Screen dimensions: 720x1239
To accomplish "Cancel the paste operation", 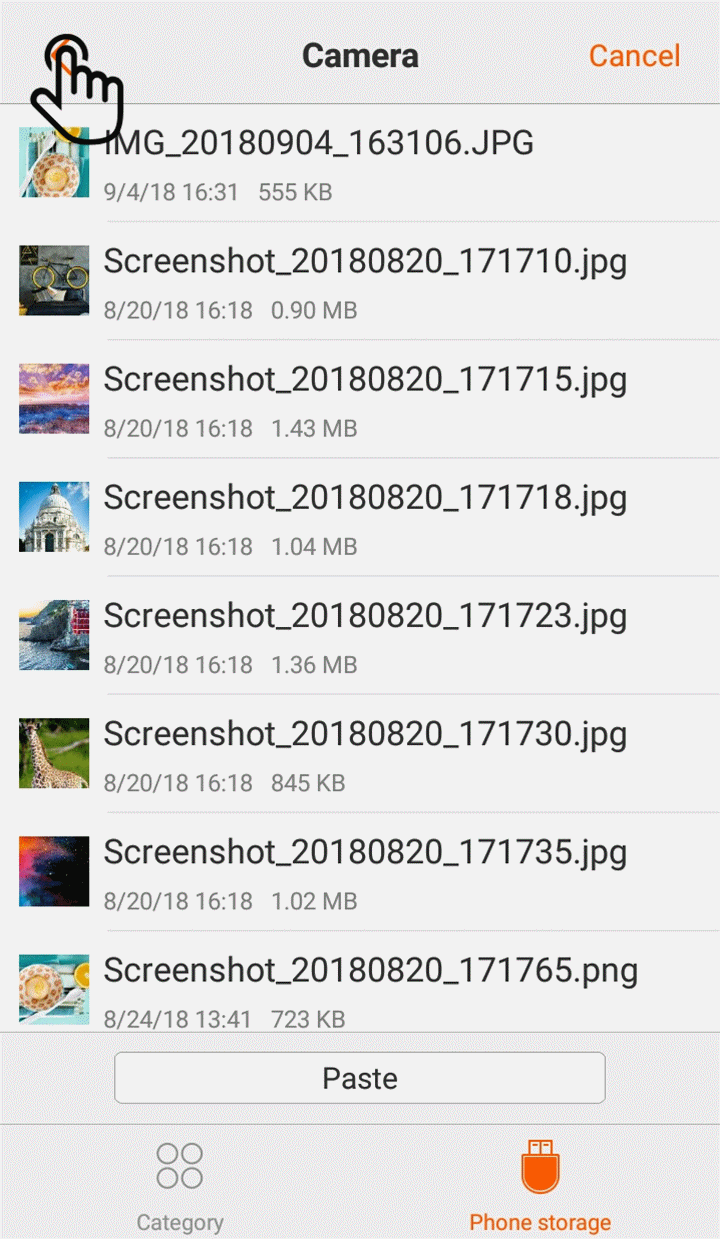I will coord(633,56).
